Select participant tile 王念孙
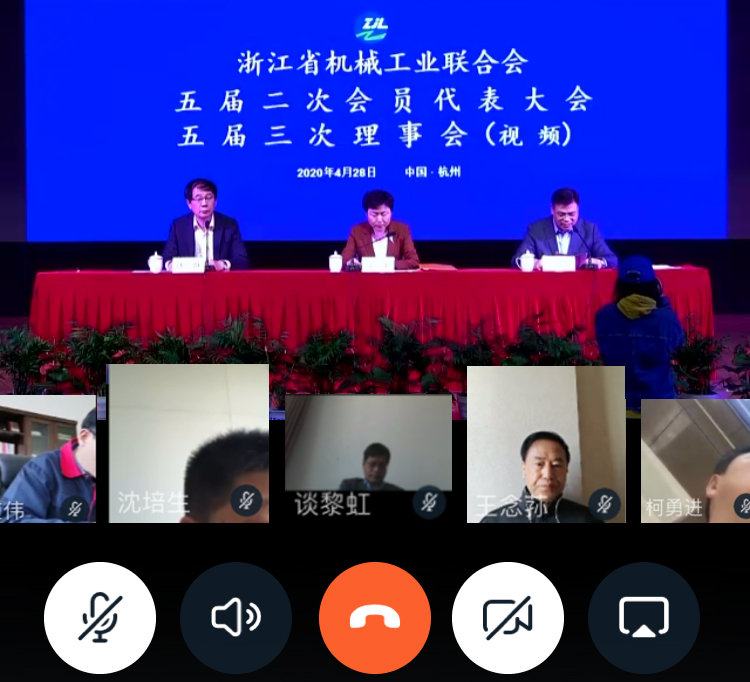This screenshot has width=750, height=682. tap(546, 444)
